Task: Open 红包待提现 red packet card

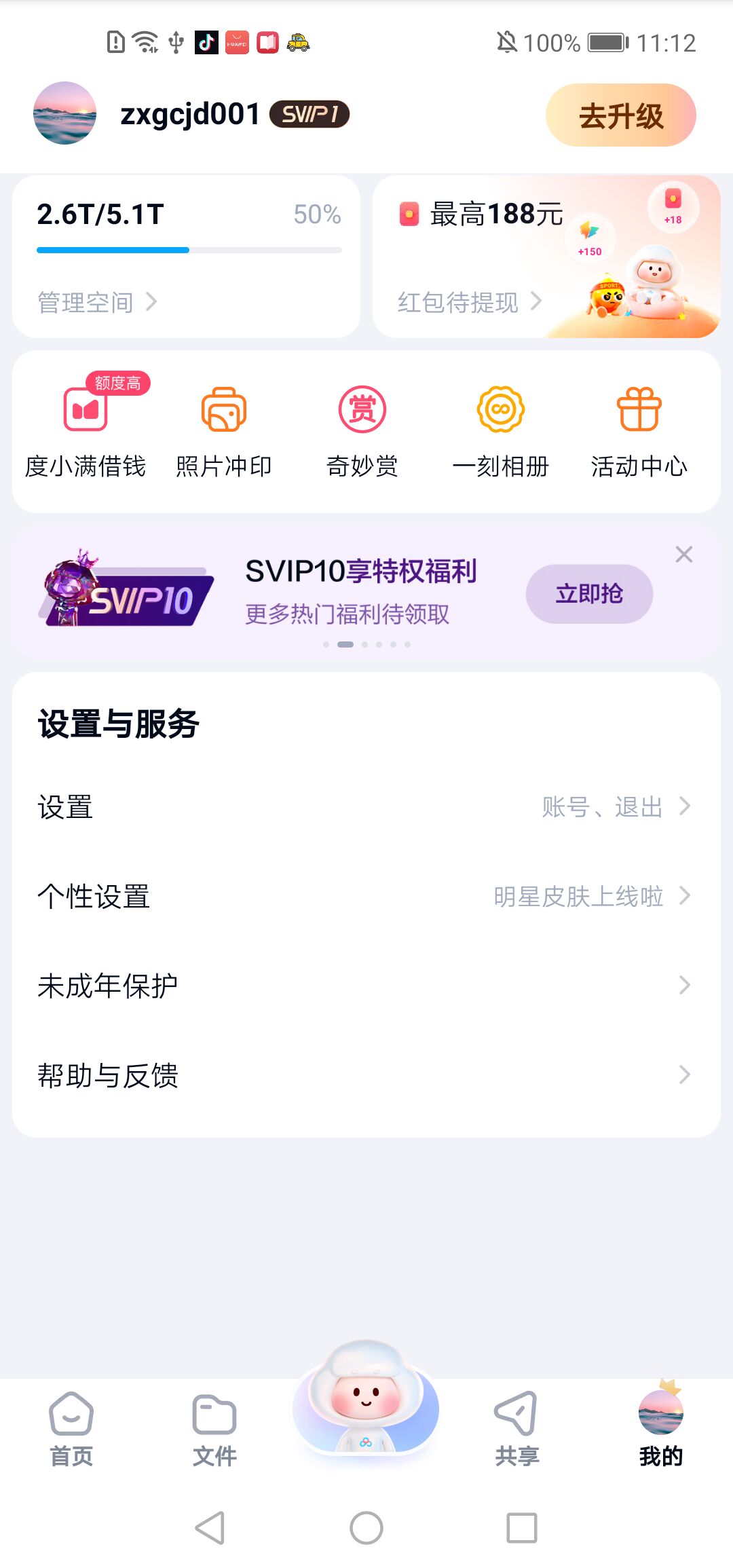Action: (x=469, y=302)
